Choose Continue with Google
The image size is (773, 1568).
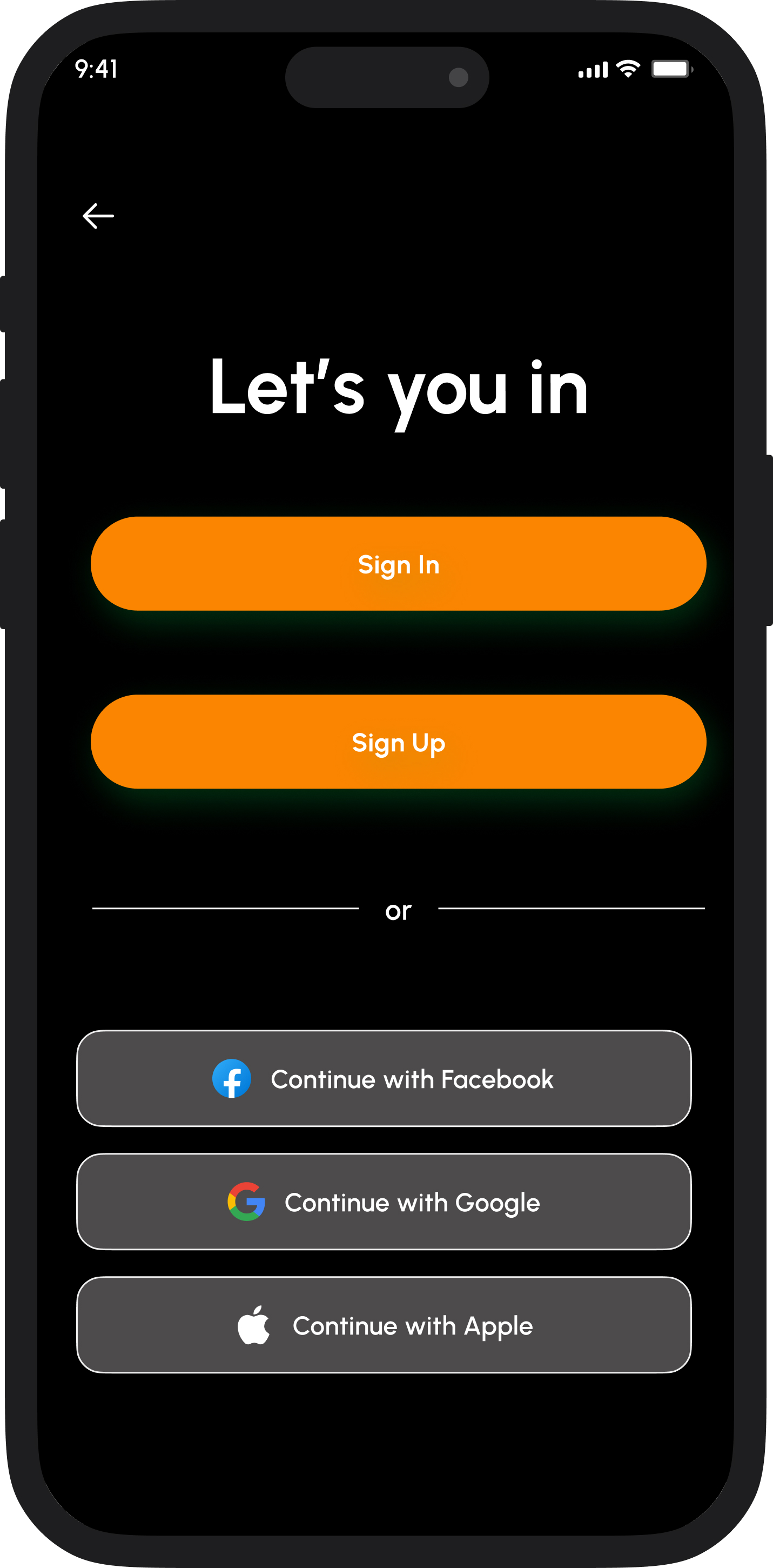[384, 1202]
